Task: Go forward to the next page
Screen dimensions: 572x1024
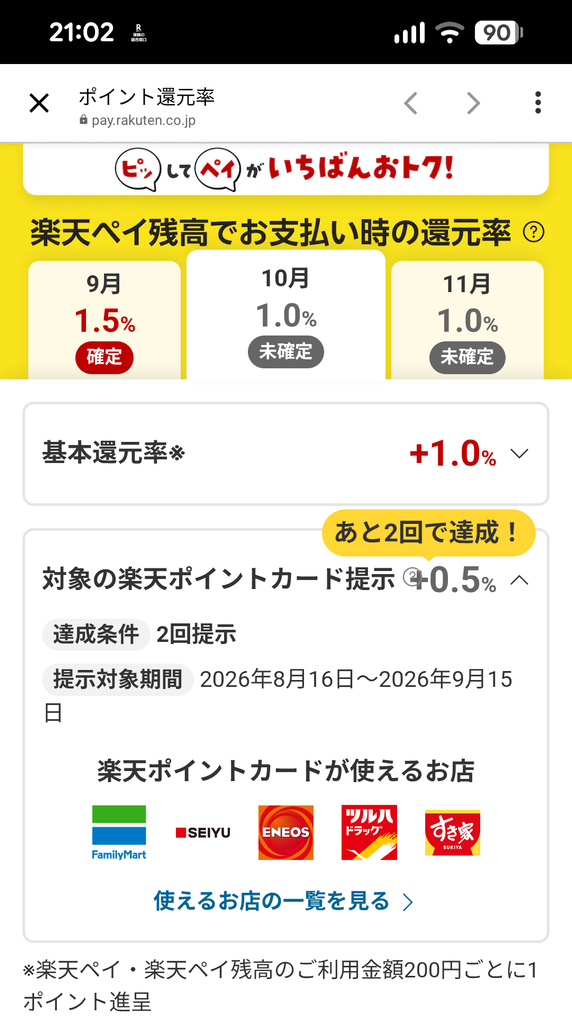Action: pyautogui.click(x=473, y=103)
